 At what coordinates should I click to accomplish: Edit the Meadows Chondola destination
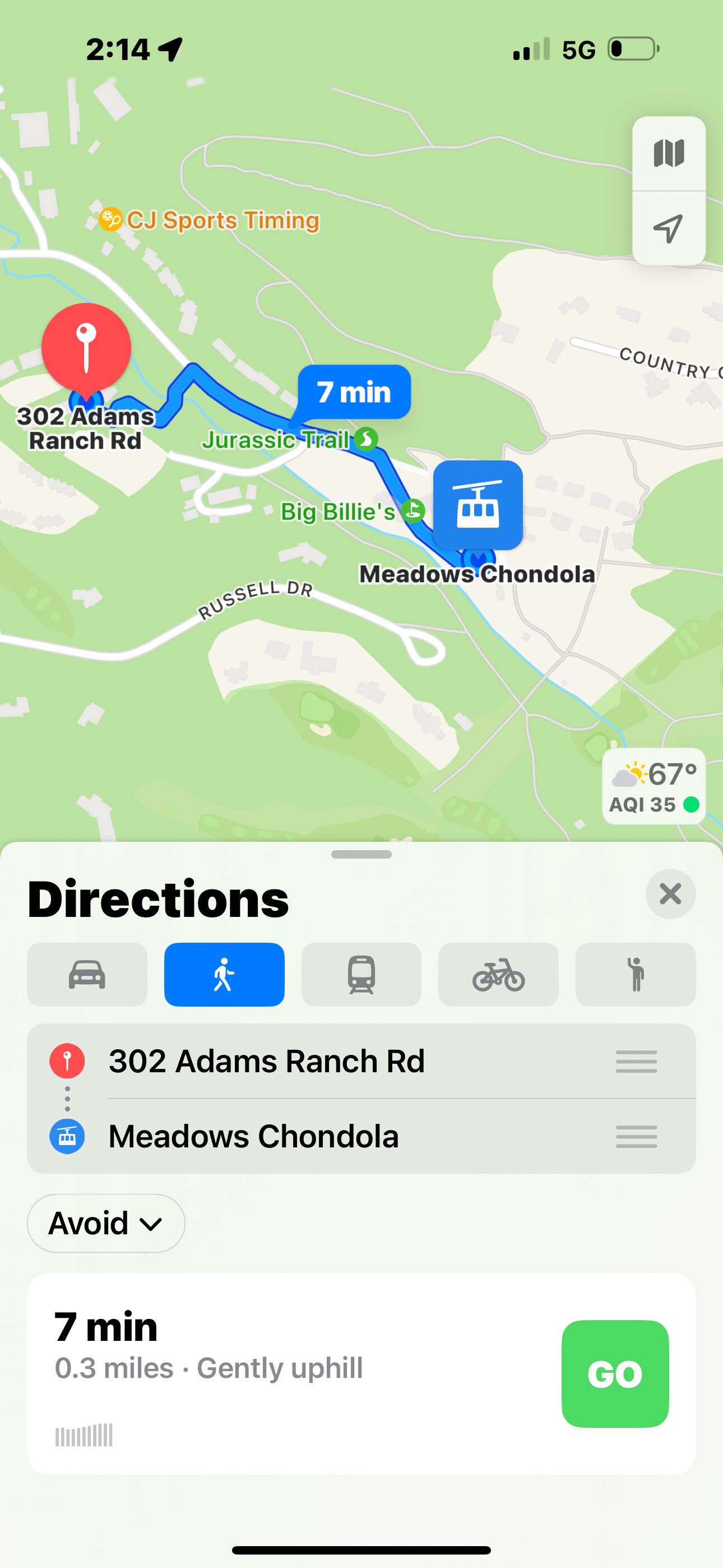tap(361, 1136)
